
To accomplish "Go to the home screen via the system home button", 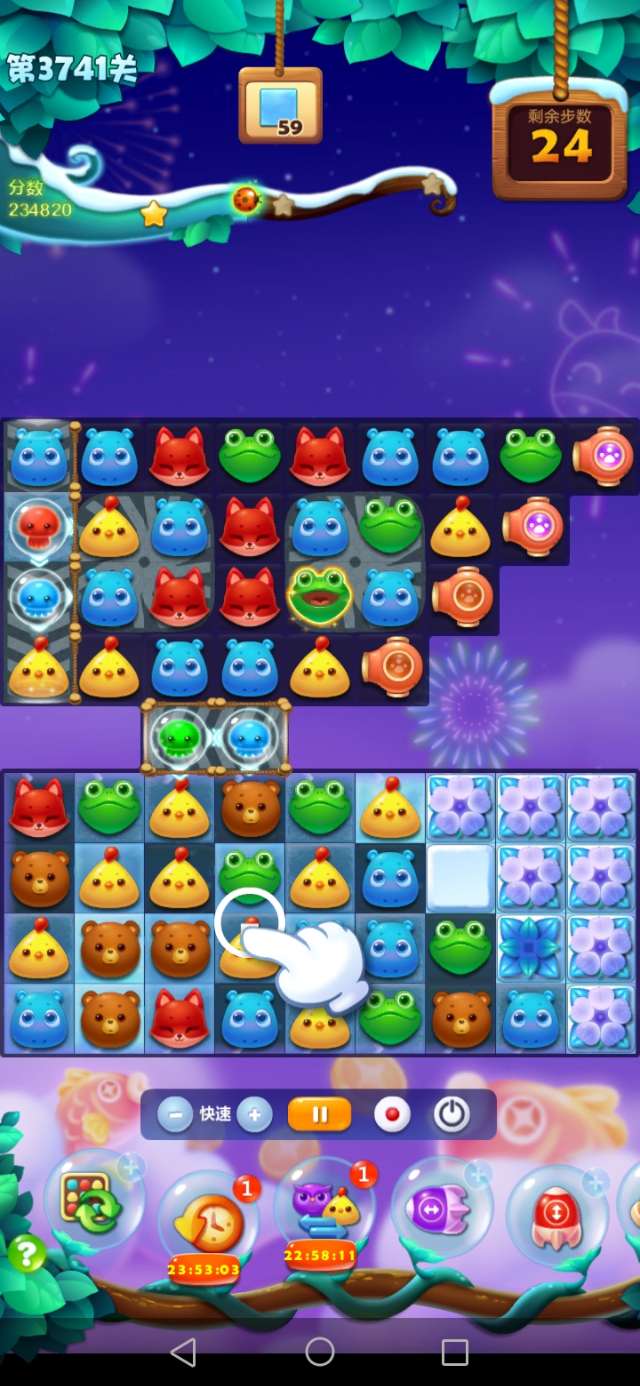I will pos(320,1352).
